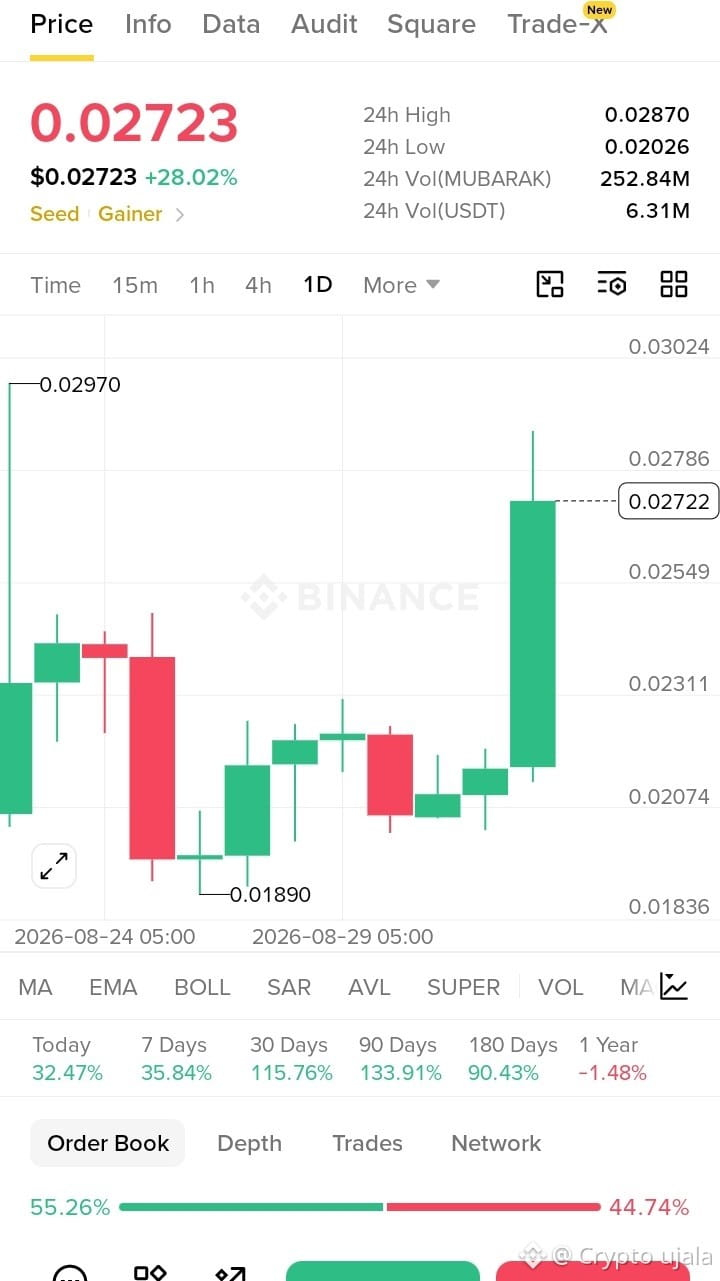Switch to the Depth tab
The image size is (720, 1281).
249,1143
